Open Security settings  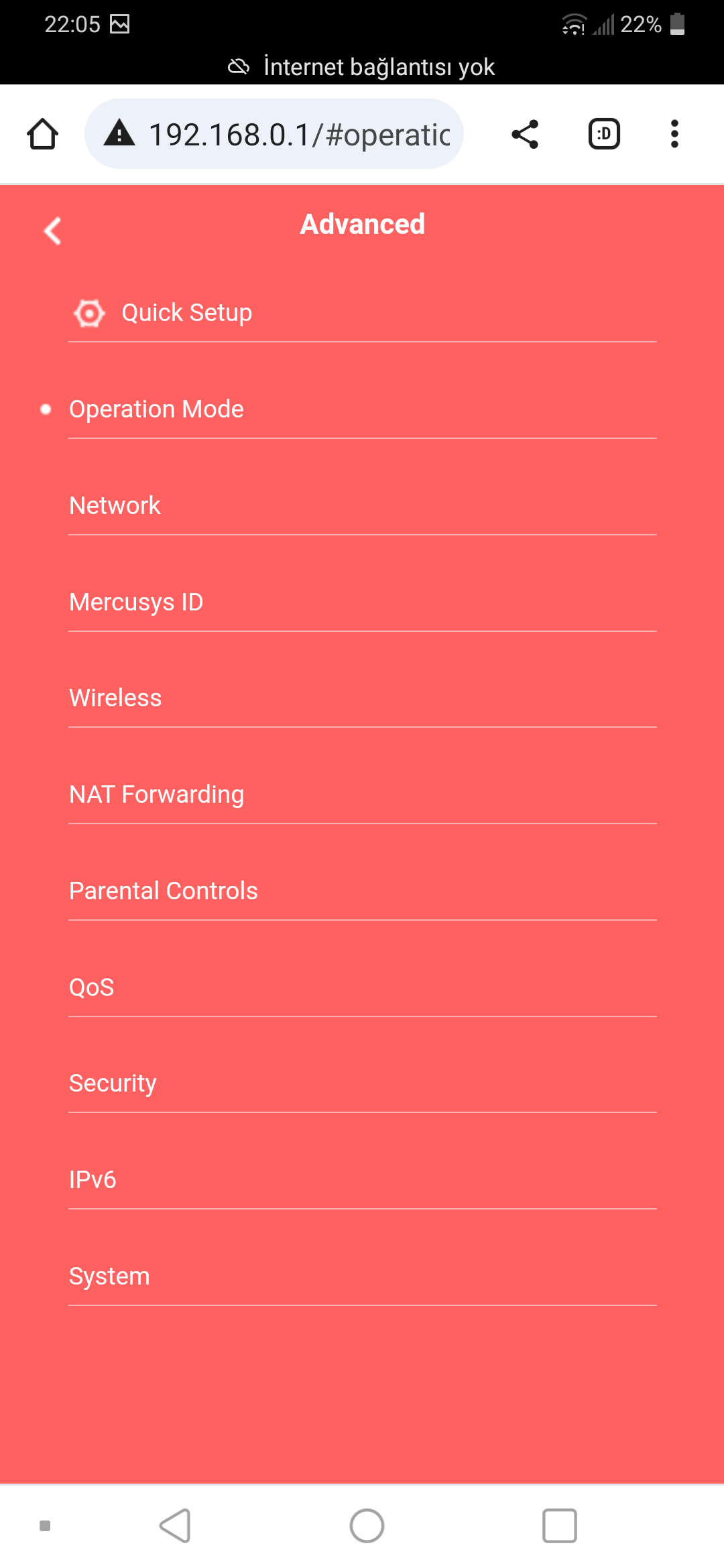(x=362, y=1084)
